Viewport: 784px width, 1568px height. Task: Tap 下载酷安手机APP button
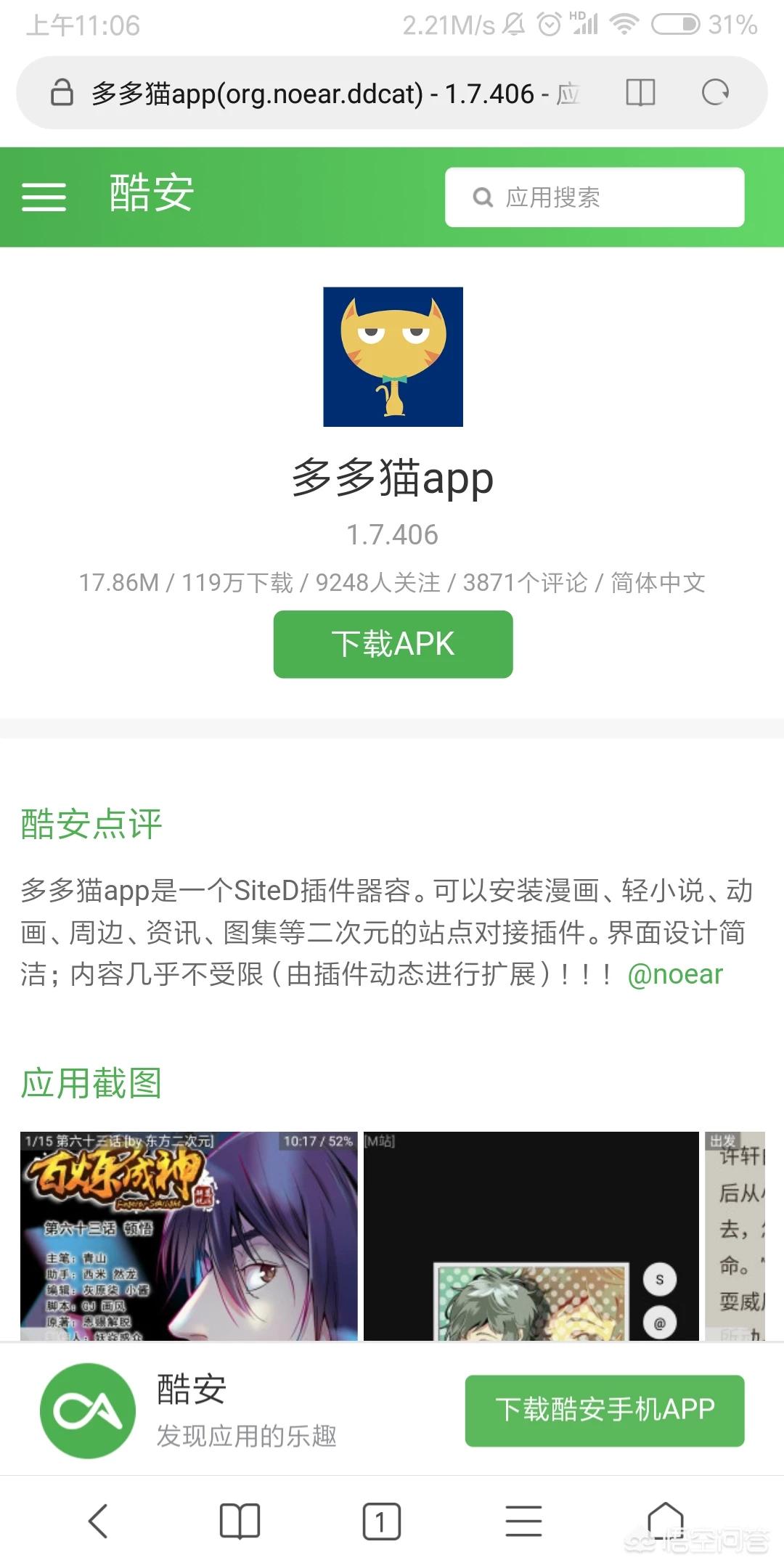604,1410
